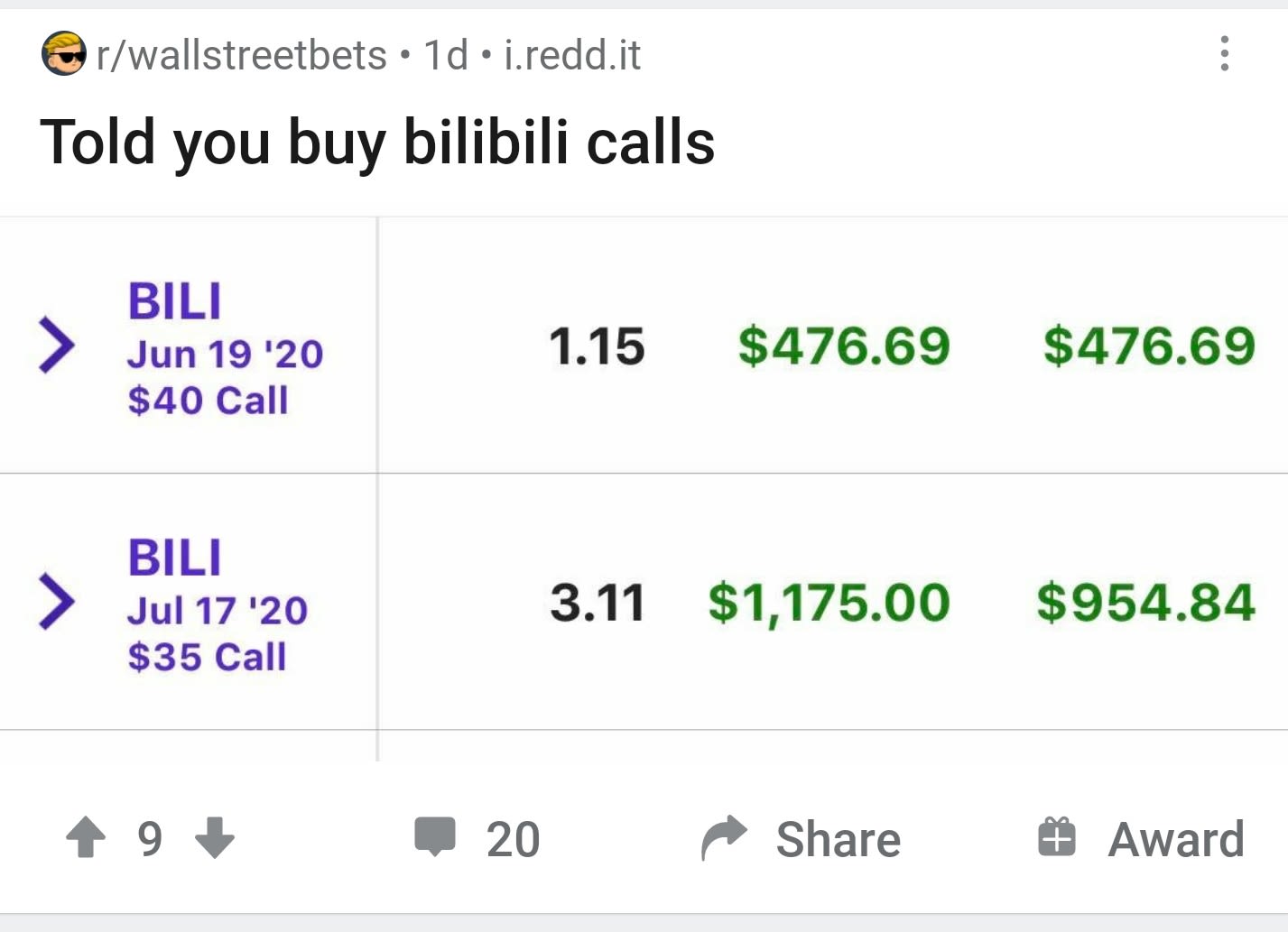Upvote the bilibili calls post
Viewport: 1288px width, 932px height.
(x=87, y=837)
